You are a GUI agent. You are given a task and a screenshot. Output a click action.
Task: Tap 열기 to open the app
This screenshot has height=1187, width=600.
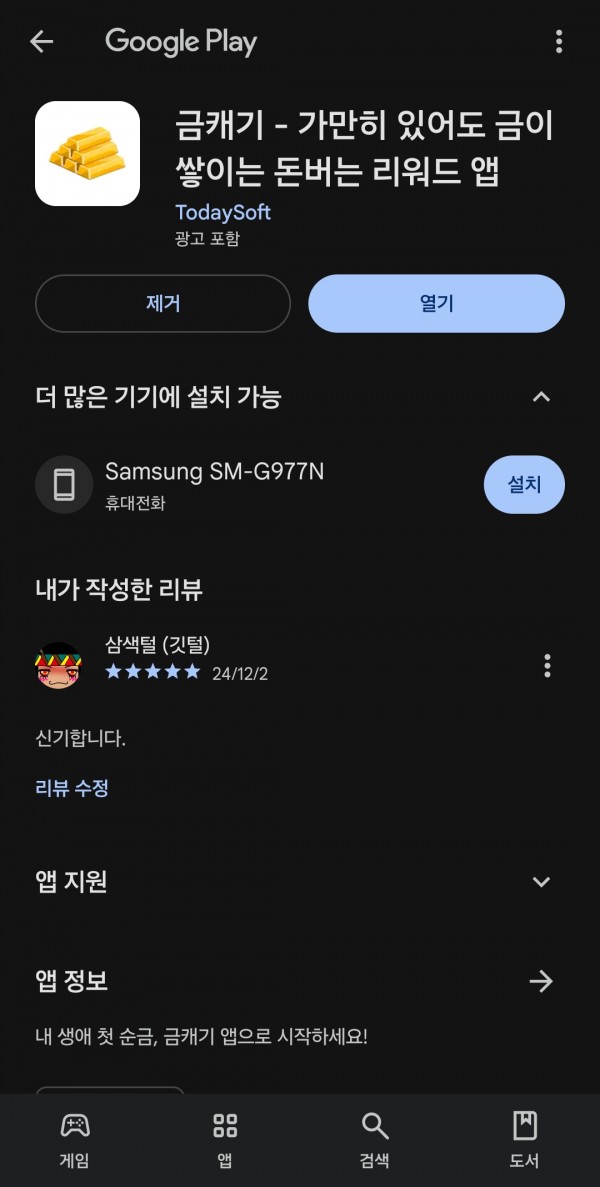437,304
